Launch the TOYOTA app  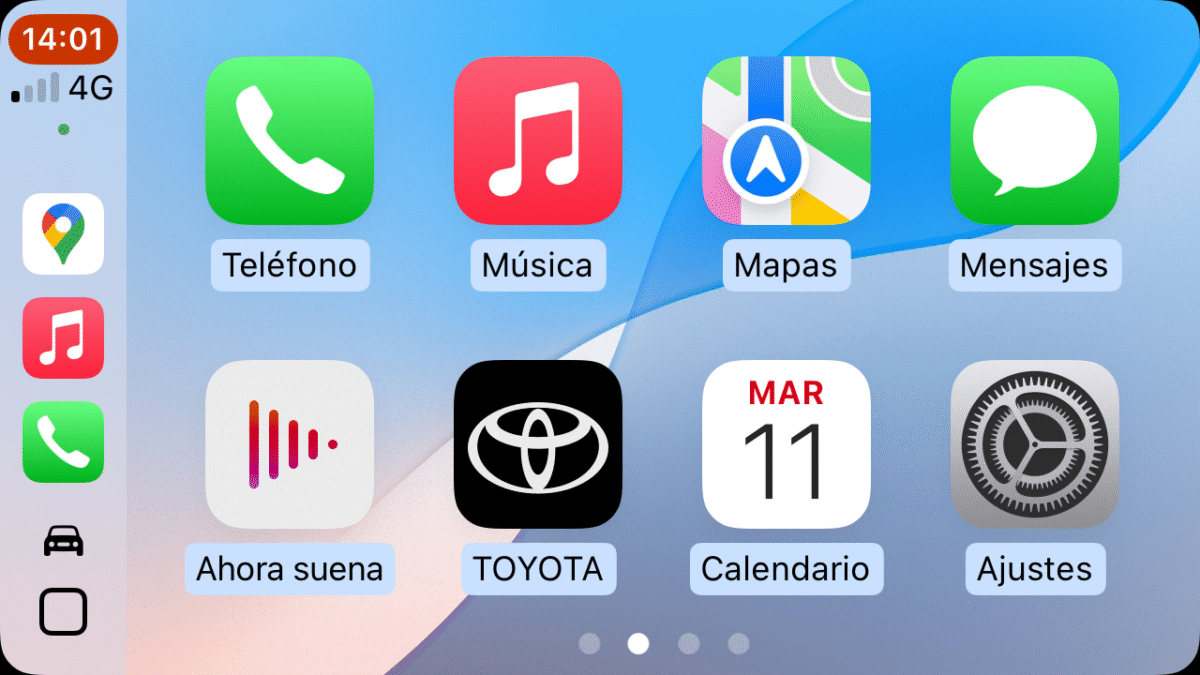[537, 444]
